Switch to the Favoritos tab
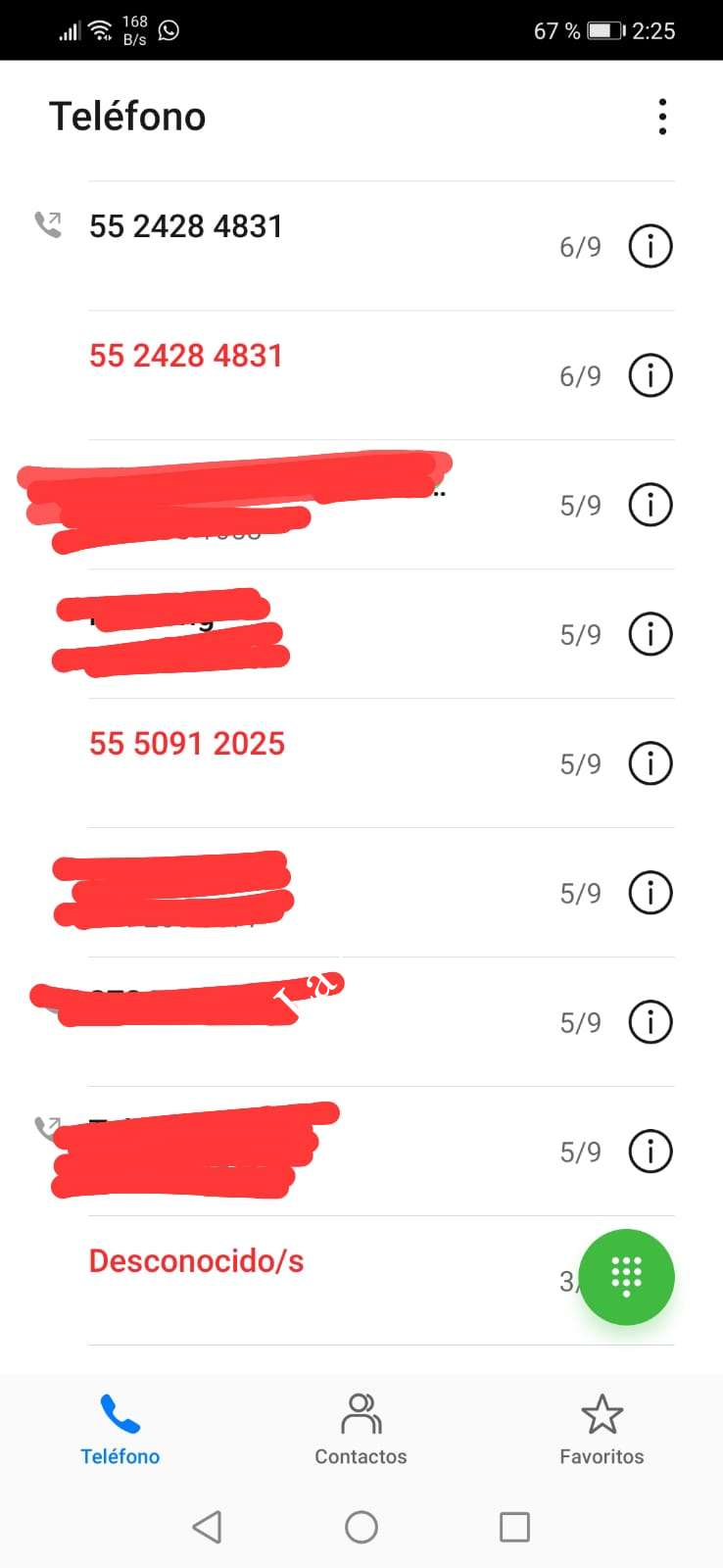 click(x=602, y=1429)
